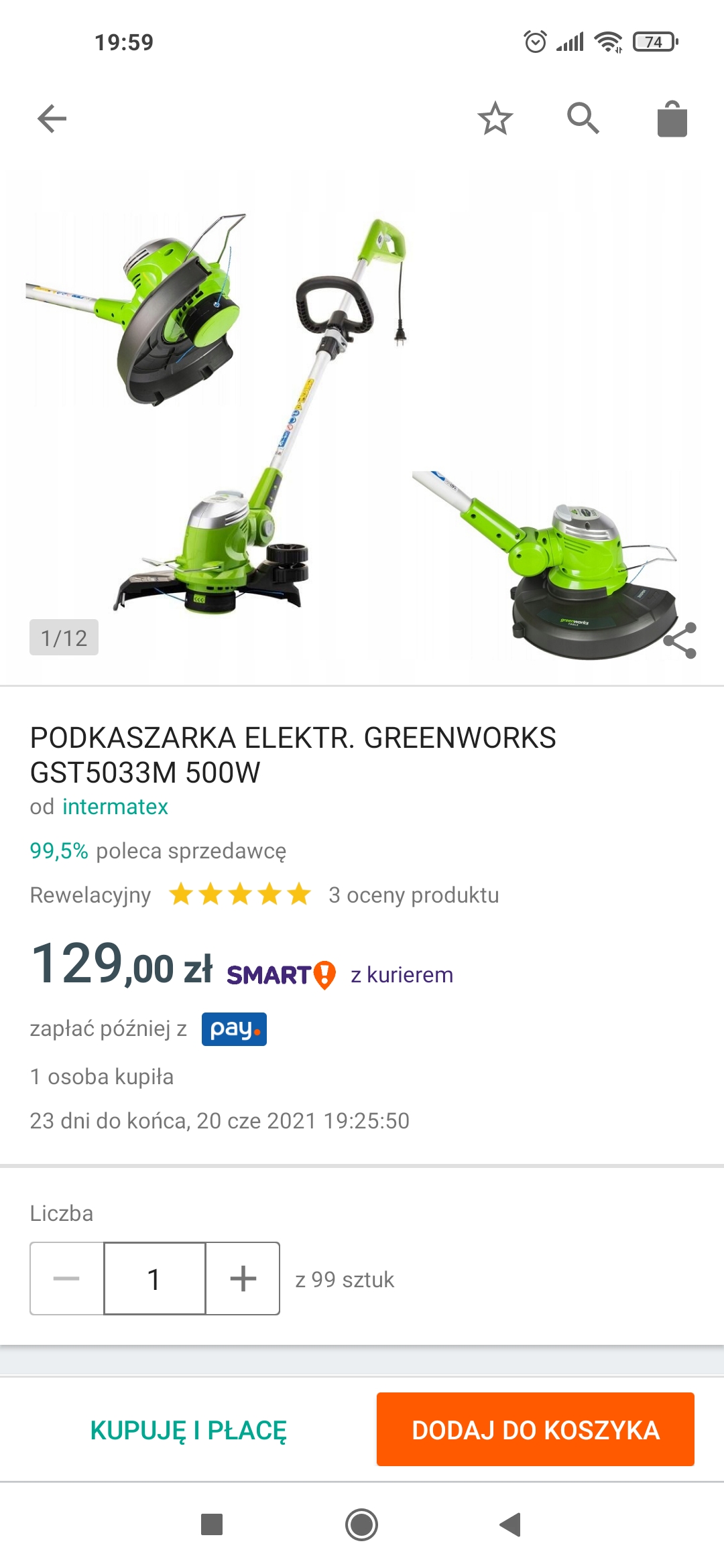Go back using the top arrow
Image resolution: width=724 pixels, height=1568 pixels.
[52, 119]
